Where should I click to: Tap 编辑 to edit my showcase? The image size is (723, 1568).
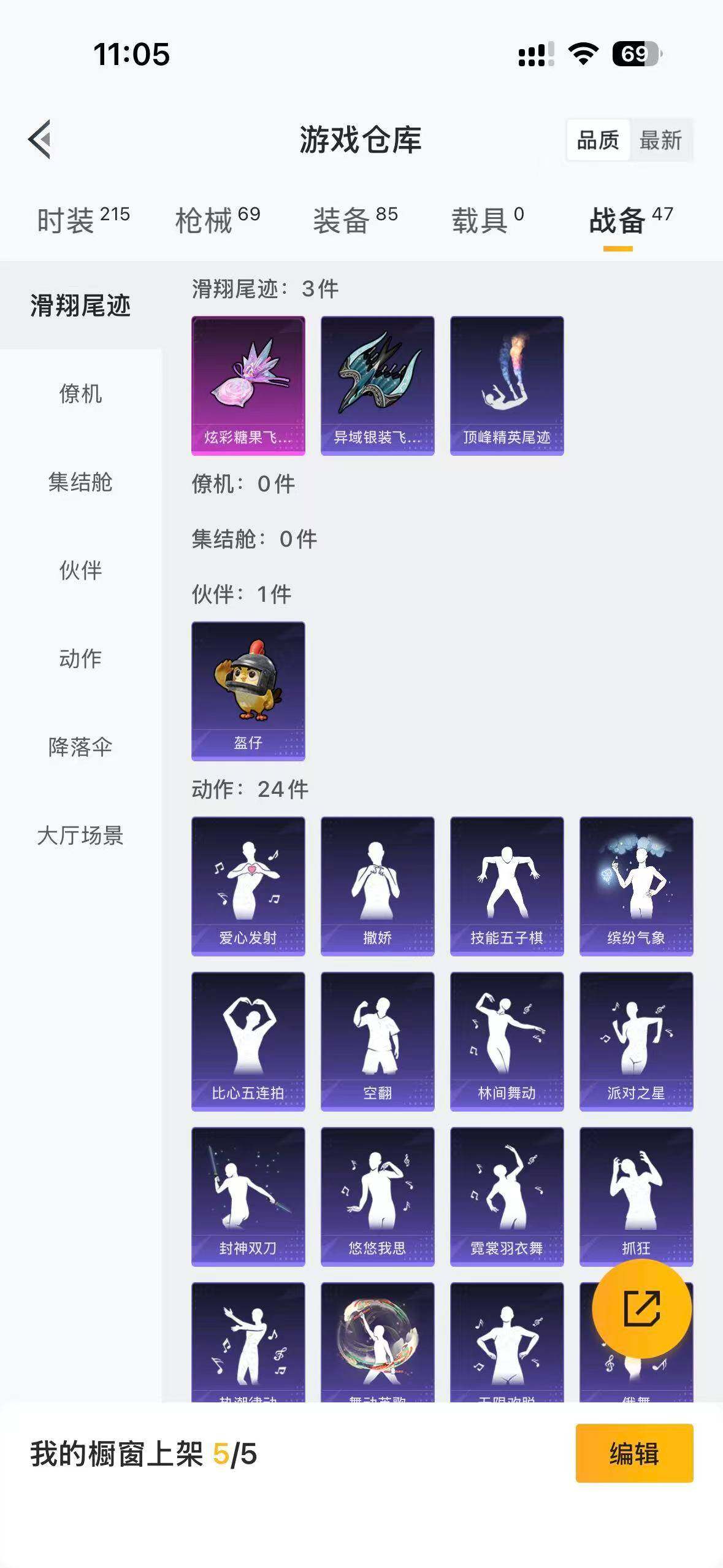(x=634, y=1453)
